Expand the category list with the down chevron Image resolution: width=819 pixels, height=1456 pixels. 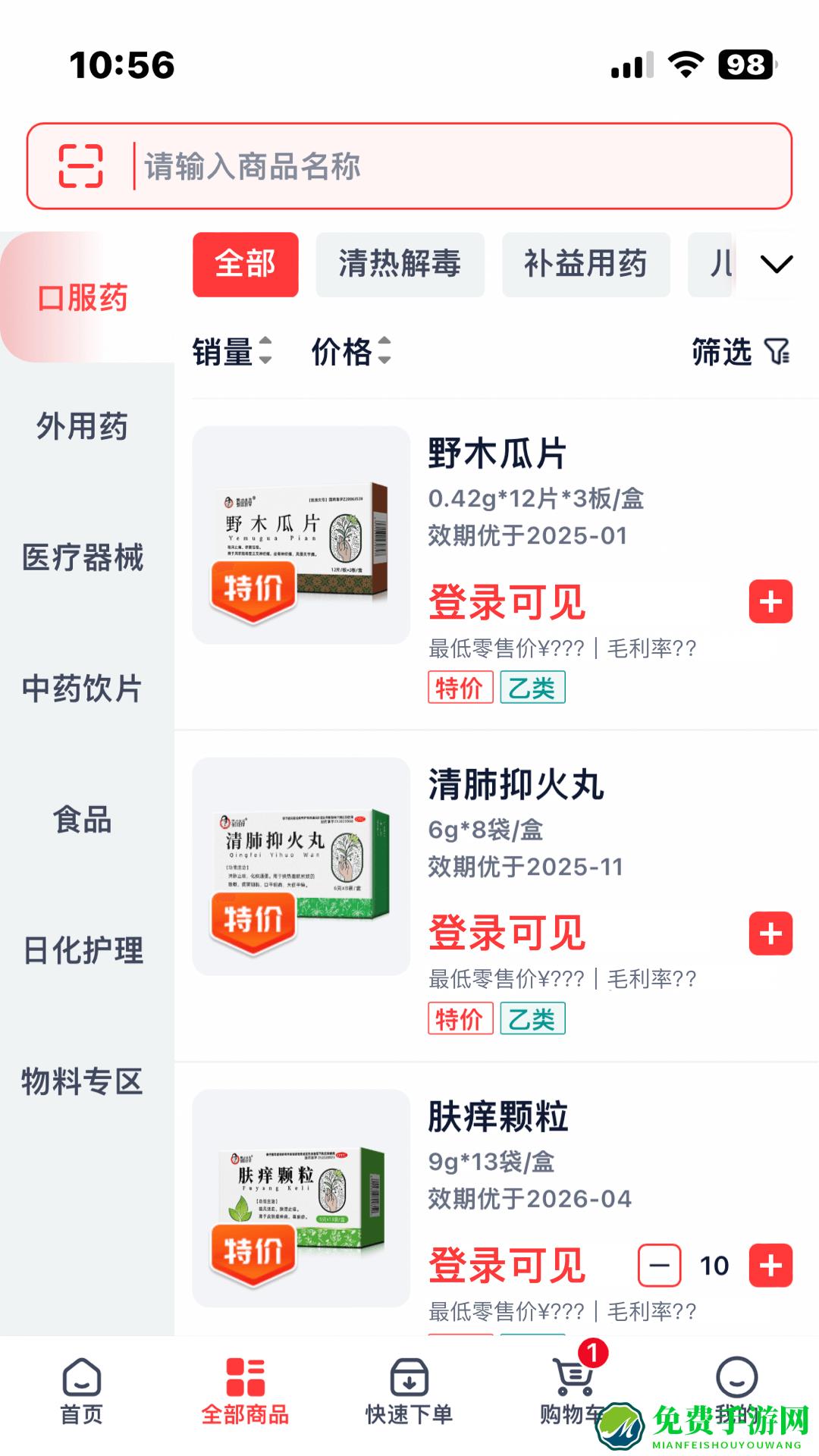[776, 265]
